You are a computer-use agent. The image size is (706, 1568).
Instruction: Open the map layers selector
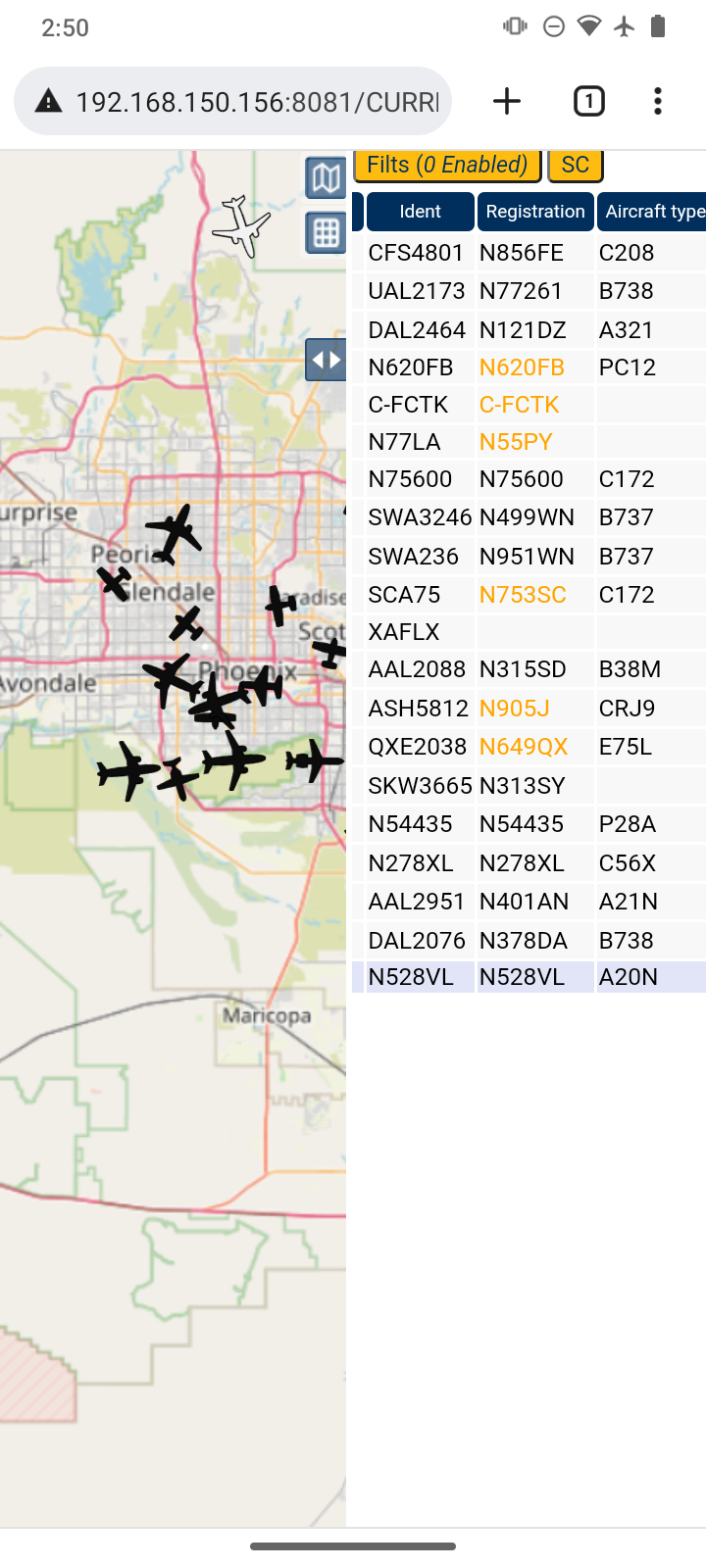(x=326, y=177)
